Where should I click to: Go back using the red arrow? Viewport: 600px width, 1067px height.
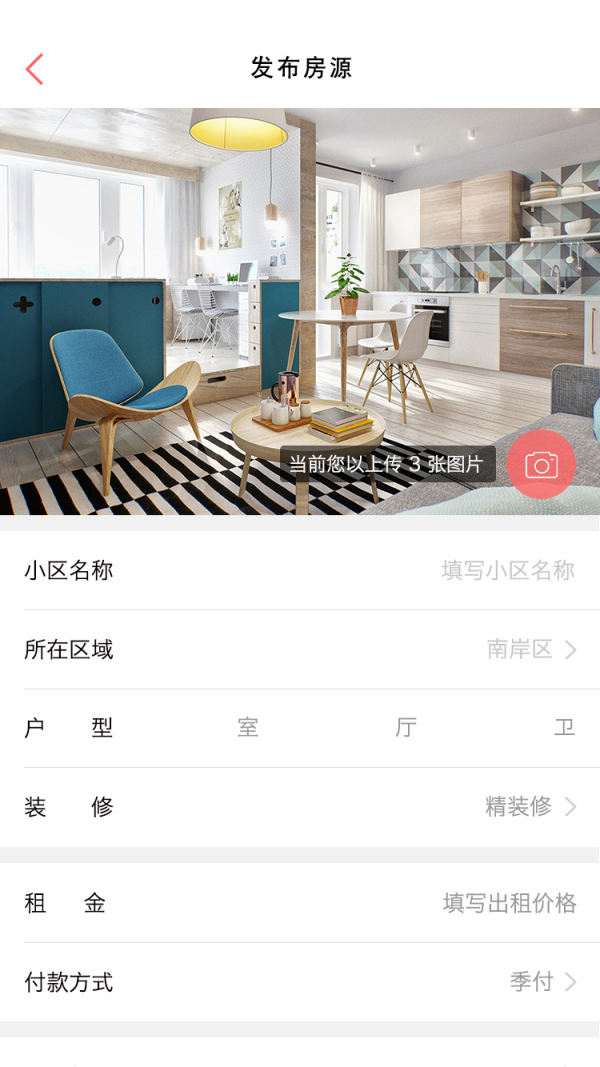tap(35, 69)
